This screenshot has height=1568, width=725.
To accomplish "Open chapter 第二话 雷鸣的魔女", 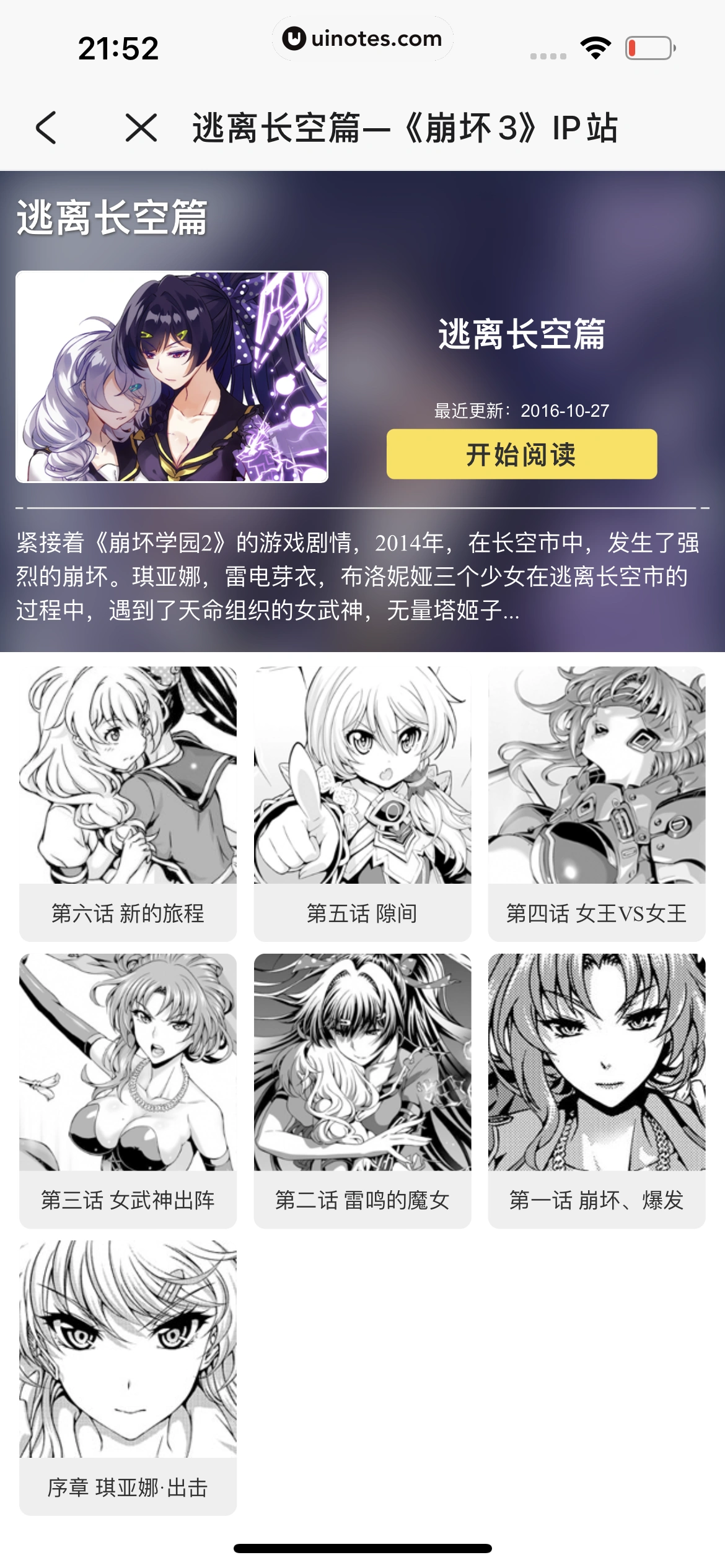I will (362, 1090).
